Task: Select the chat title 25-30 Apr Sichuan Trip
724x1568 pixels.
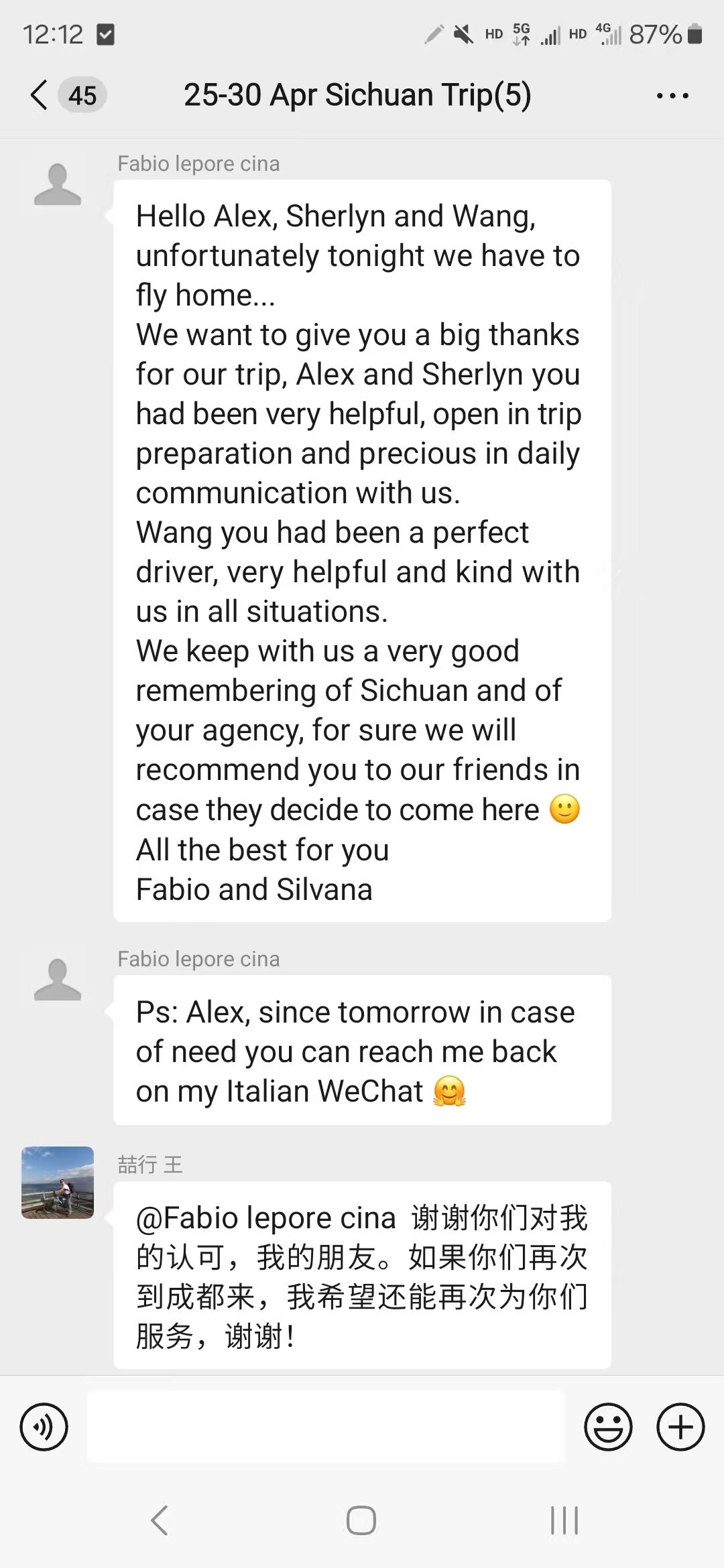Action: (x=359, y=95)
